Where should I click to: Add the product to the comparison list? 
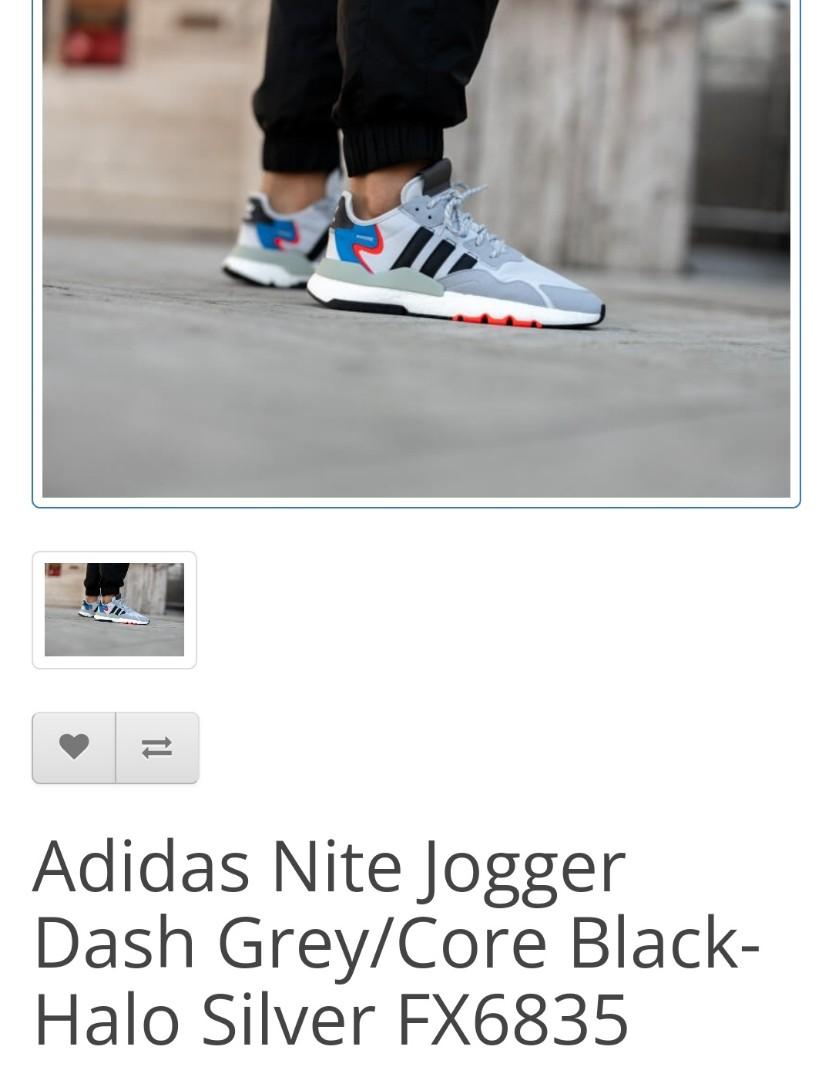tap(157, 747)
